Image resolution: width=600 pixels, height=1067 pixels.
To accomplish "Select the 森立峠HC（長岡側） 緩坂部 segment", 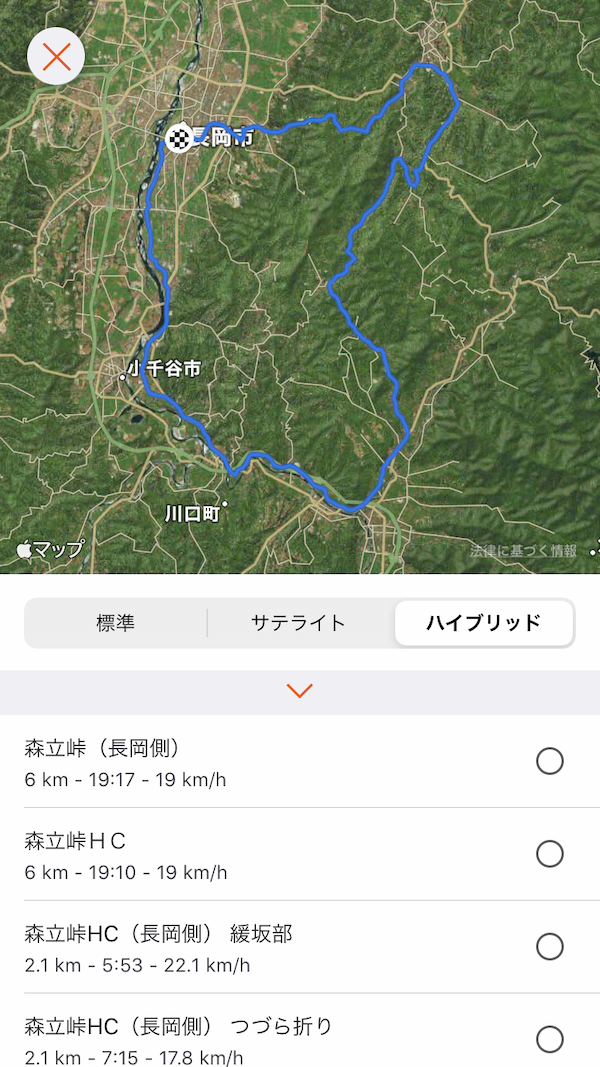I will 549,947.
